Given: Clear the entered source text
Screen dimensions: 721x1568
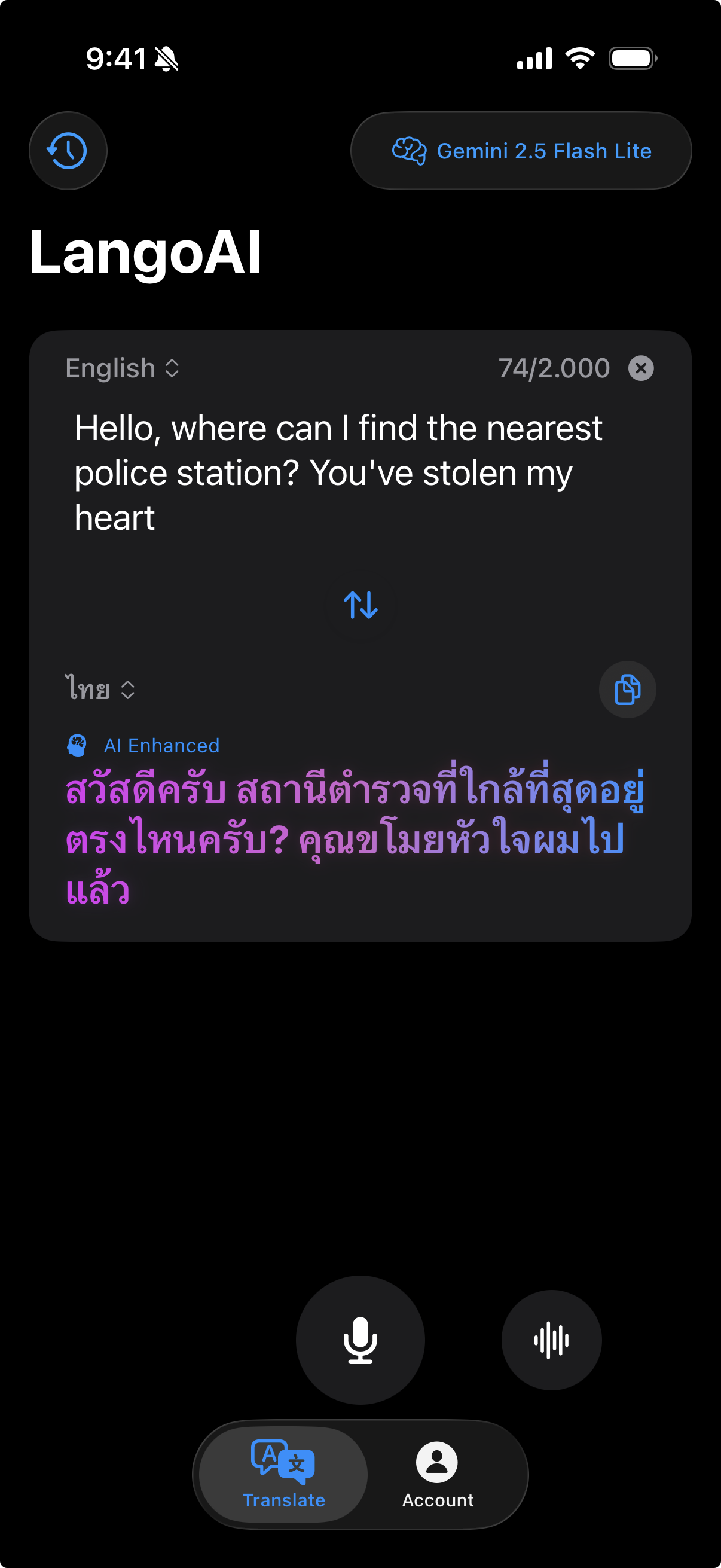Looking at the screenshot, I should [x=641, y=368].
